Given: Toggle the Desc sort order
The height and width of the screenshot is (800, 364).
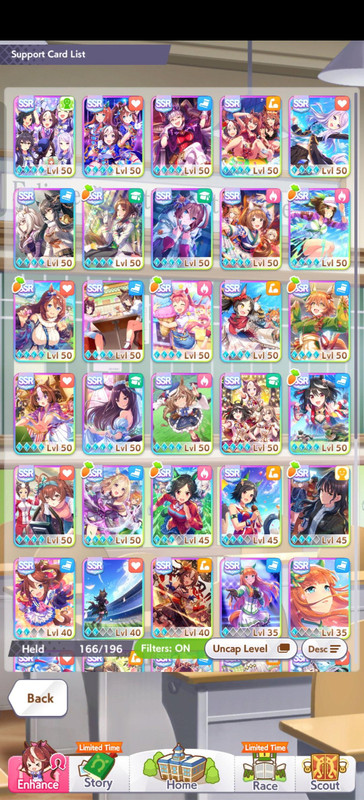Looking at the screenshot, I should tap(324, 649).
